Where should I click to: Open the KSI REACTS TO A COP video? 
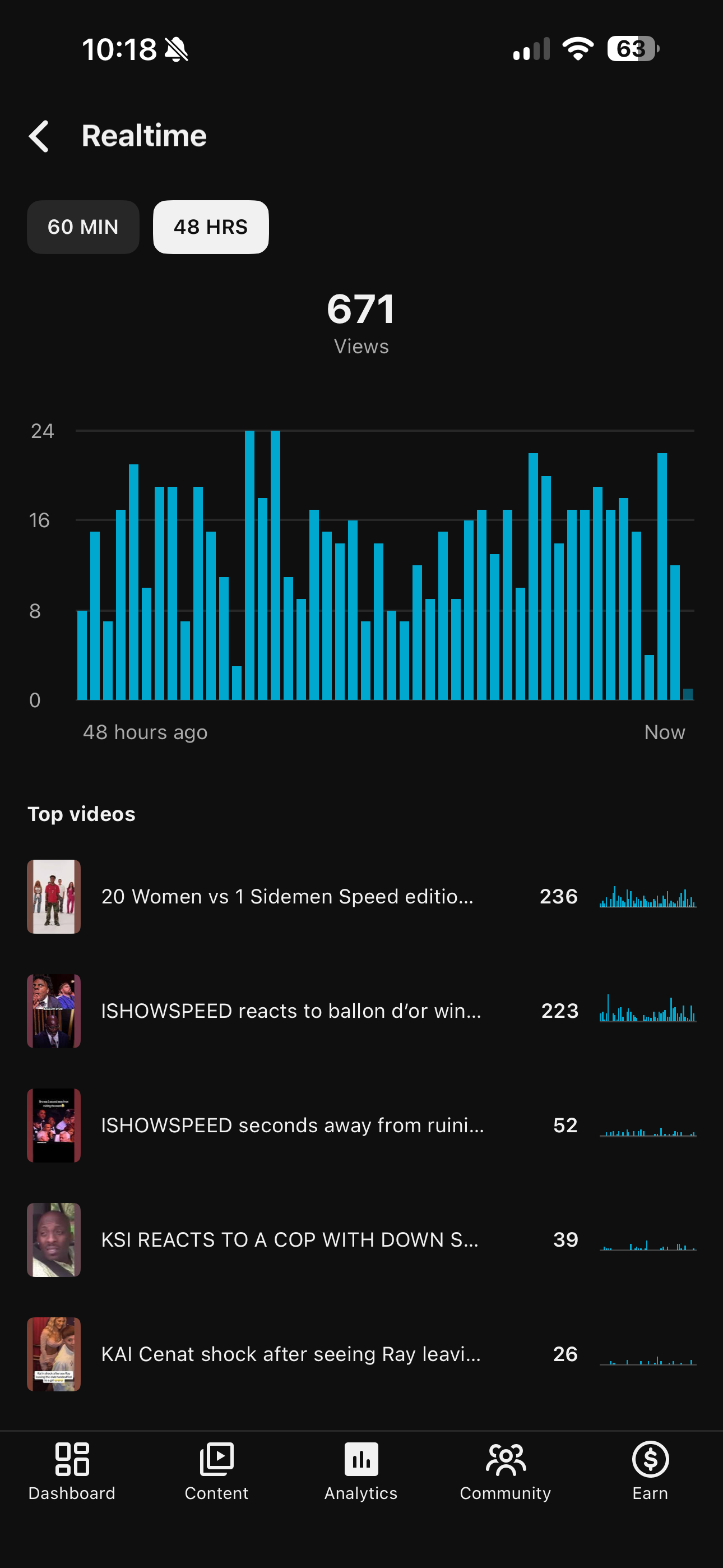(361, 1240)
